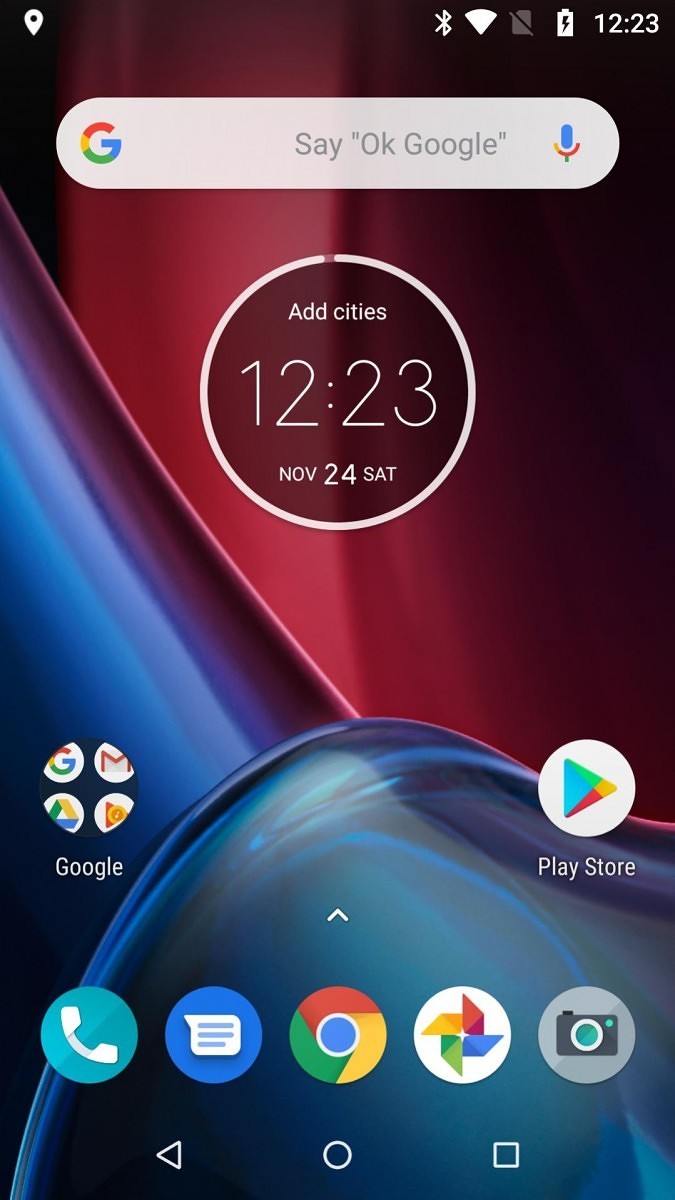Launch the Play Store app

click(586, 789)
